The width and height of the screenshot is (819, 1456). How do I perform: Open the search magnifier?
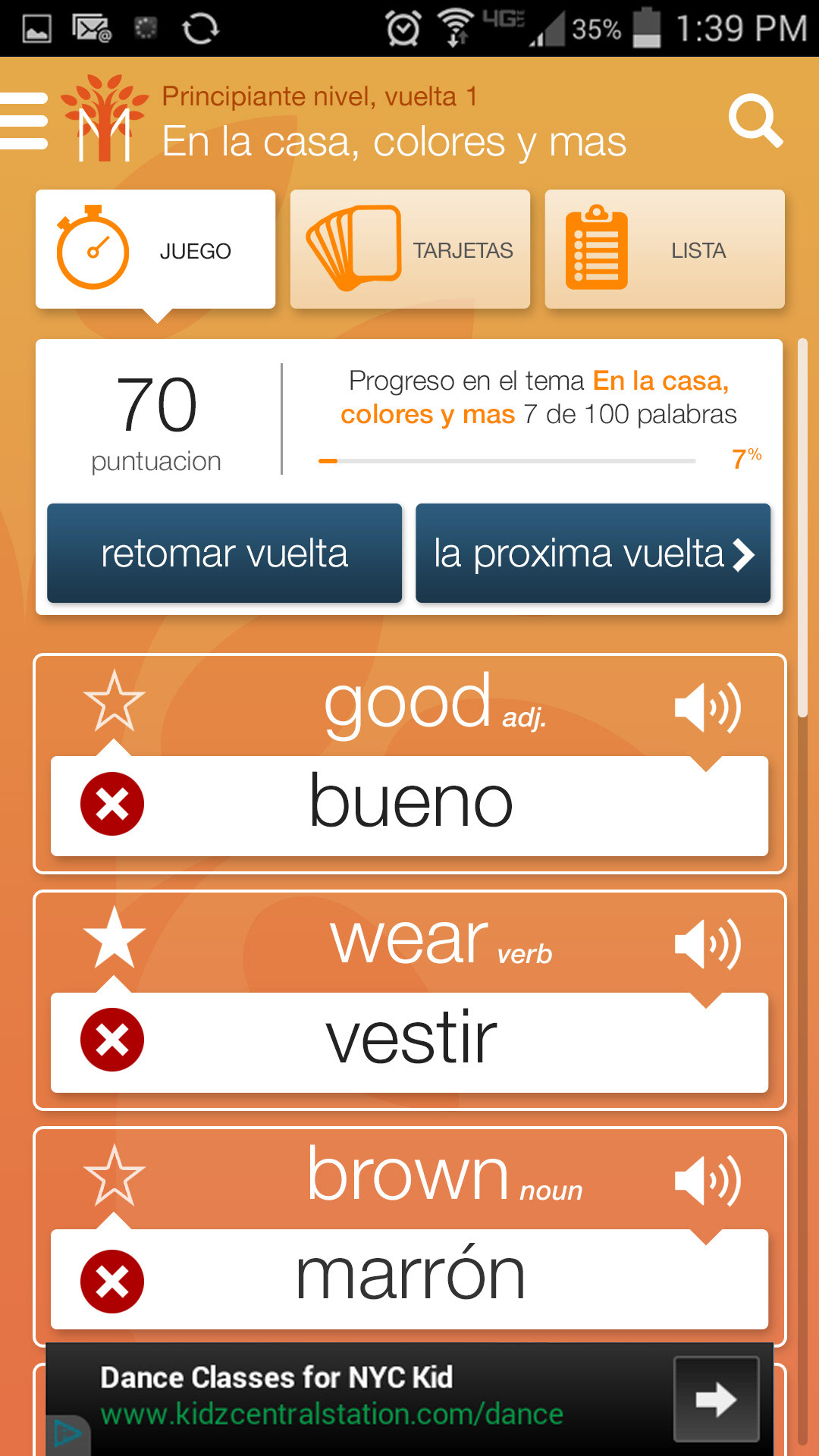pyautogui.click(x=755, y=121)
